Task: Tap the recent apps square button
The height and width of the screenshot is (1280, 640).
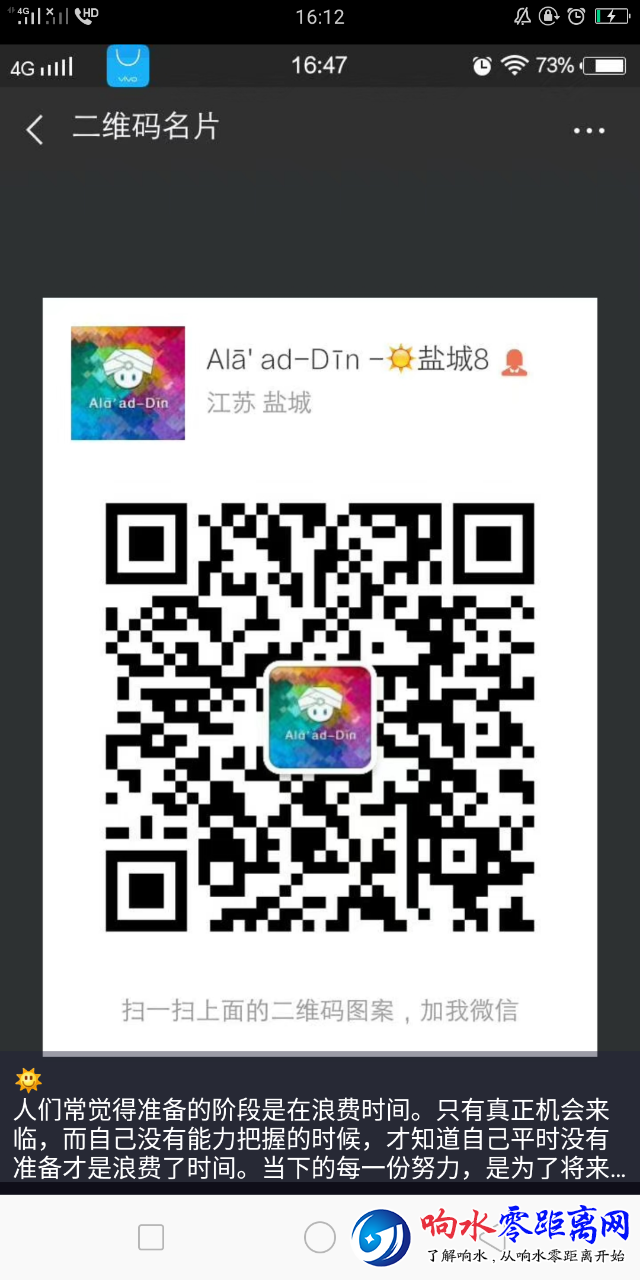Action: pyautogui.click(x=151, y=1237)
